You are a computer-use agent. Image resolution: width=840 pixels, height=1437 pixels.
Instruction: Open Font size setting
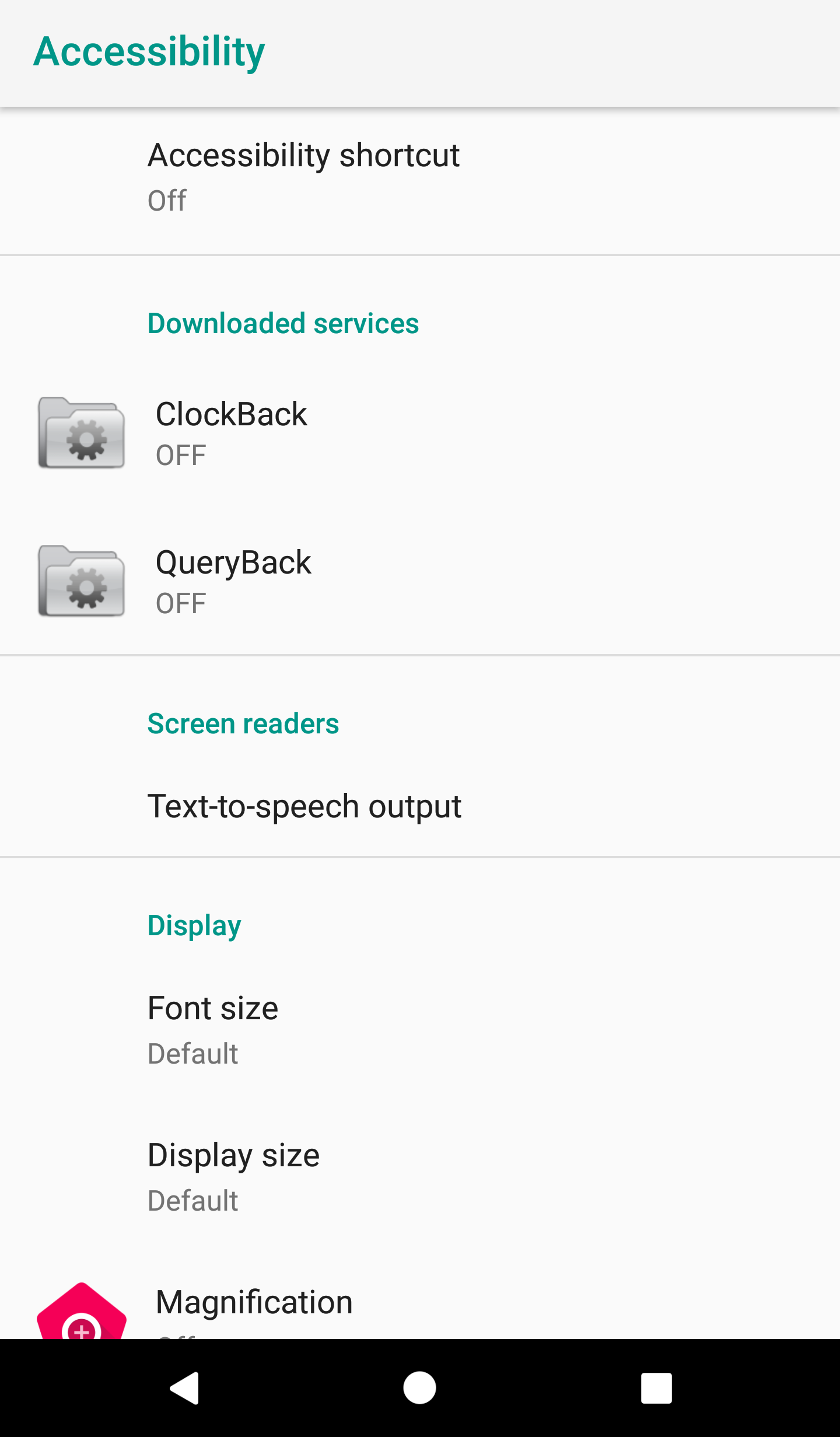click(420, 1030)
